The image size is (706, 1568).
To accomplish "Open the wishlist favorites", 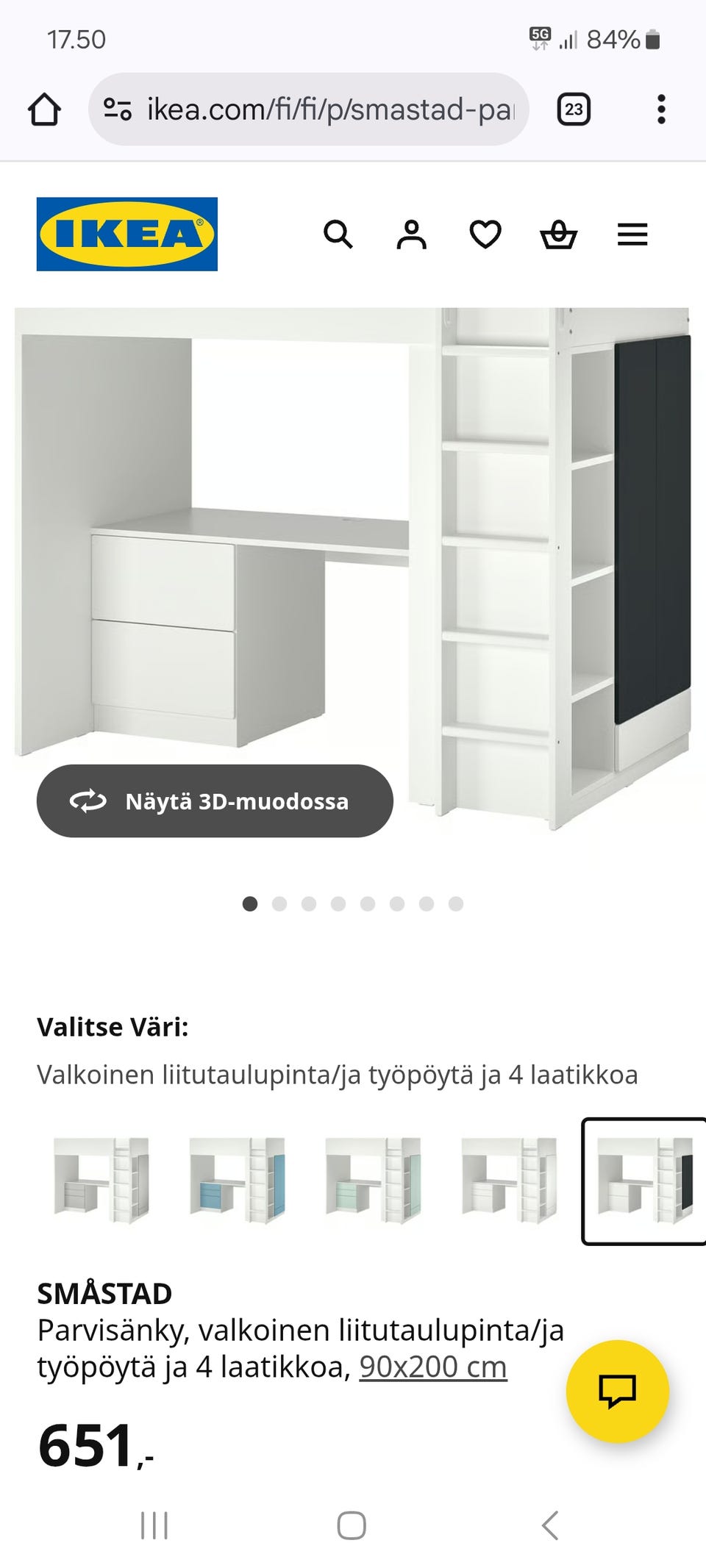I will click(485, 235).
